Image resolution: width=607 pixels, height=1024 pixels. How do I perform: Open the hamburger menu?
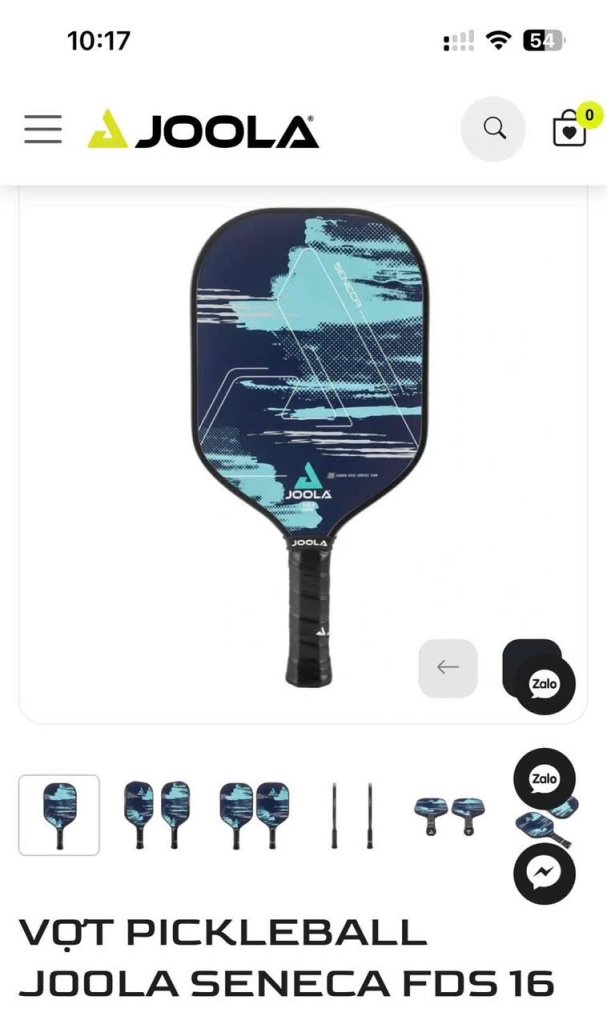pos(43,129)
